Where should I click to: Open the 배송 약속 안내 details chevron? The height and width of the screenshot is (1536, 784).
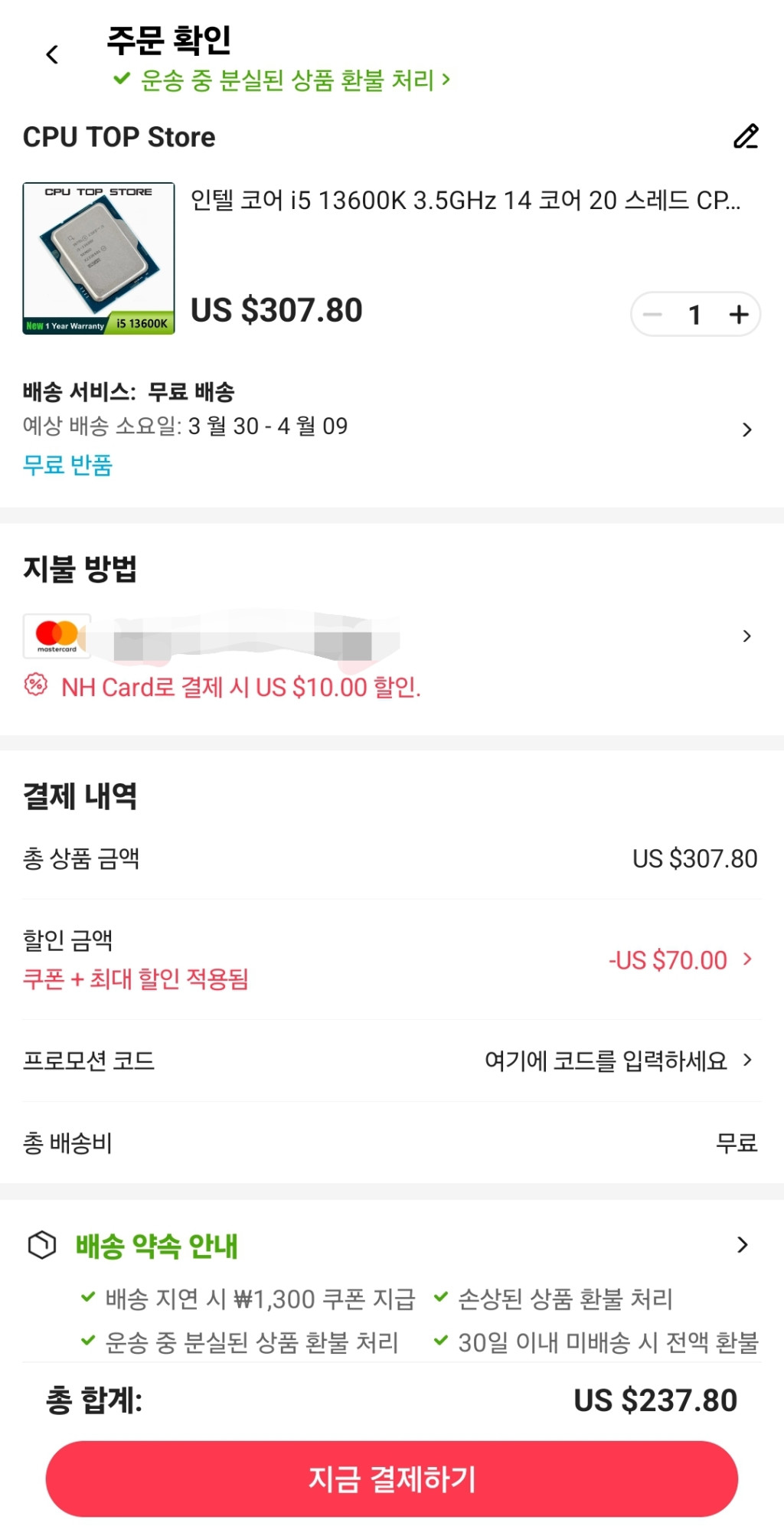tap(741, 1244)
